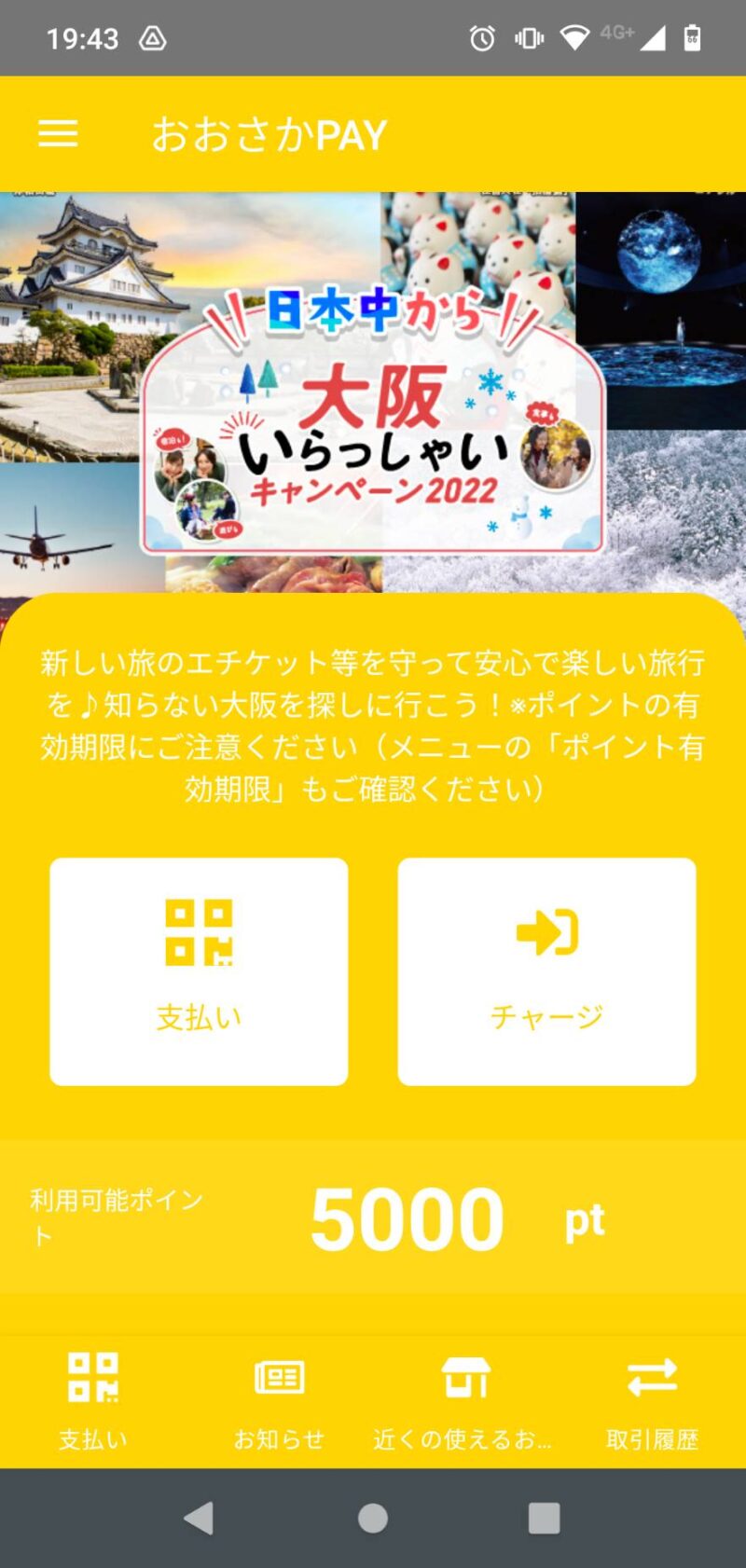Select 支払い in the bottom navigation
The width and height of the screenshot is (746, 1568).
[x=93, y=1400]
